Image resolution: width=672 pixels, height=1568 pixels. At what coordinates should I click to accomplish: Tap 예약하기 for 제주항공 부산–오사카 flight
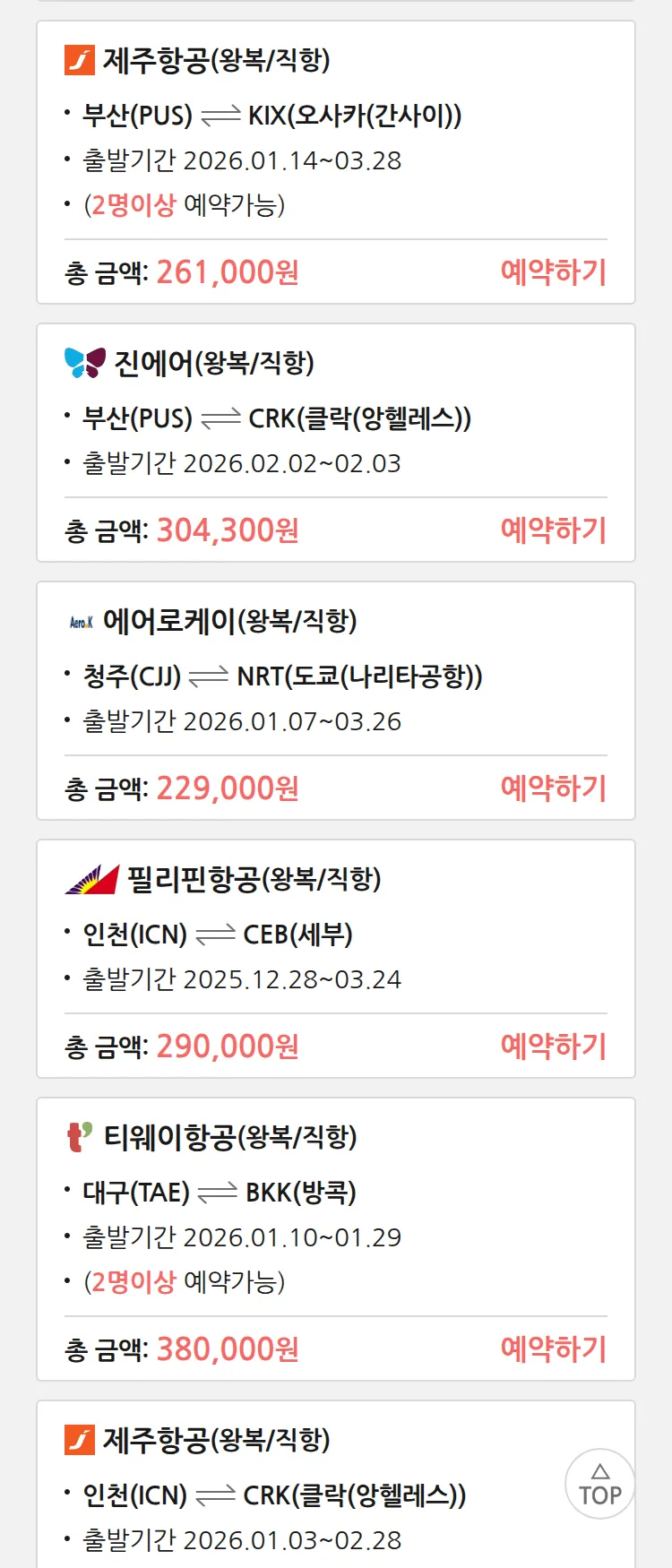click(553, 271)
